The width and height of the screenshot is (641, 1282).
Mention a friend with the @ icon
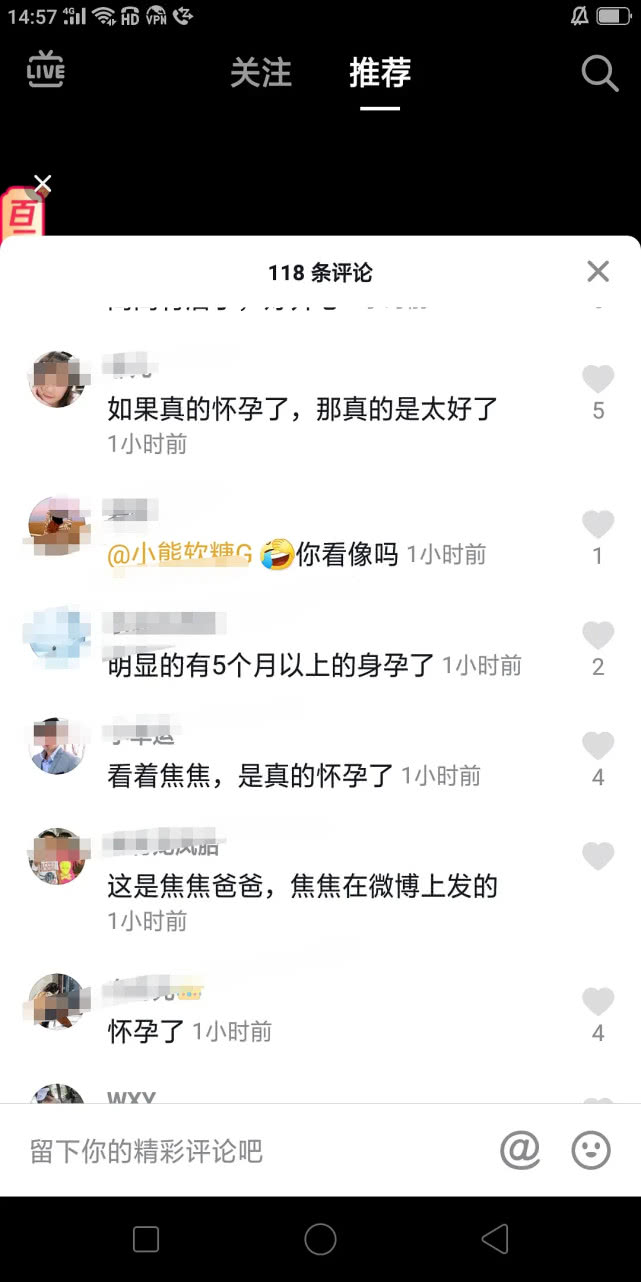pos(520,1151)
